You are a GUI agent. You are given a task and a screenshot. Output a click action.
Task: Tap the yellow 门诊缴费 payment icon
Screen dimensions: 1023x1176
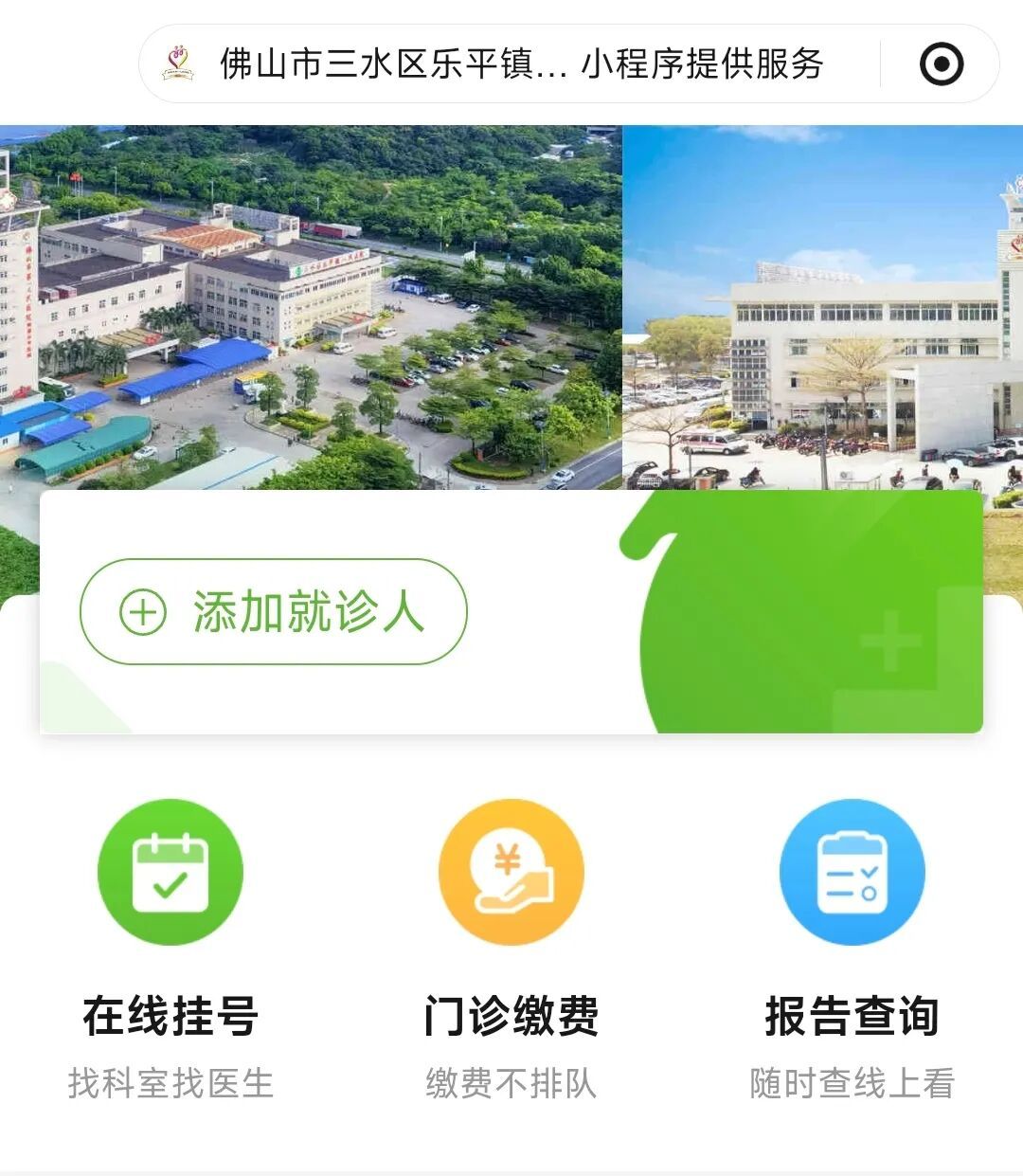(x=510, y=872)
